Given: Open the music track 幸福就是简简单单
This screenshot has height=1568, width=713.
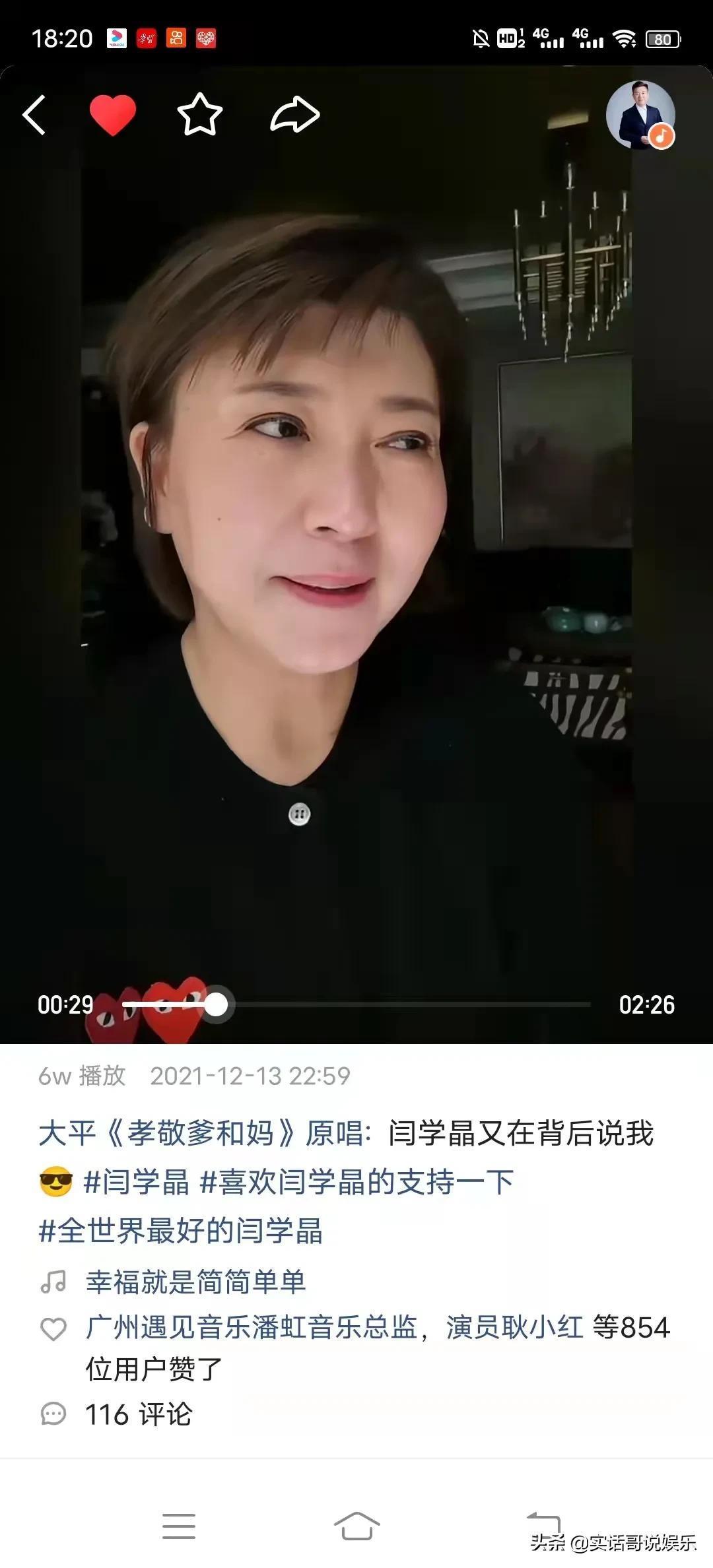Looking at the screenshot, I should point(195,1282).
